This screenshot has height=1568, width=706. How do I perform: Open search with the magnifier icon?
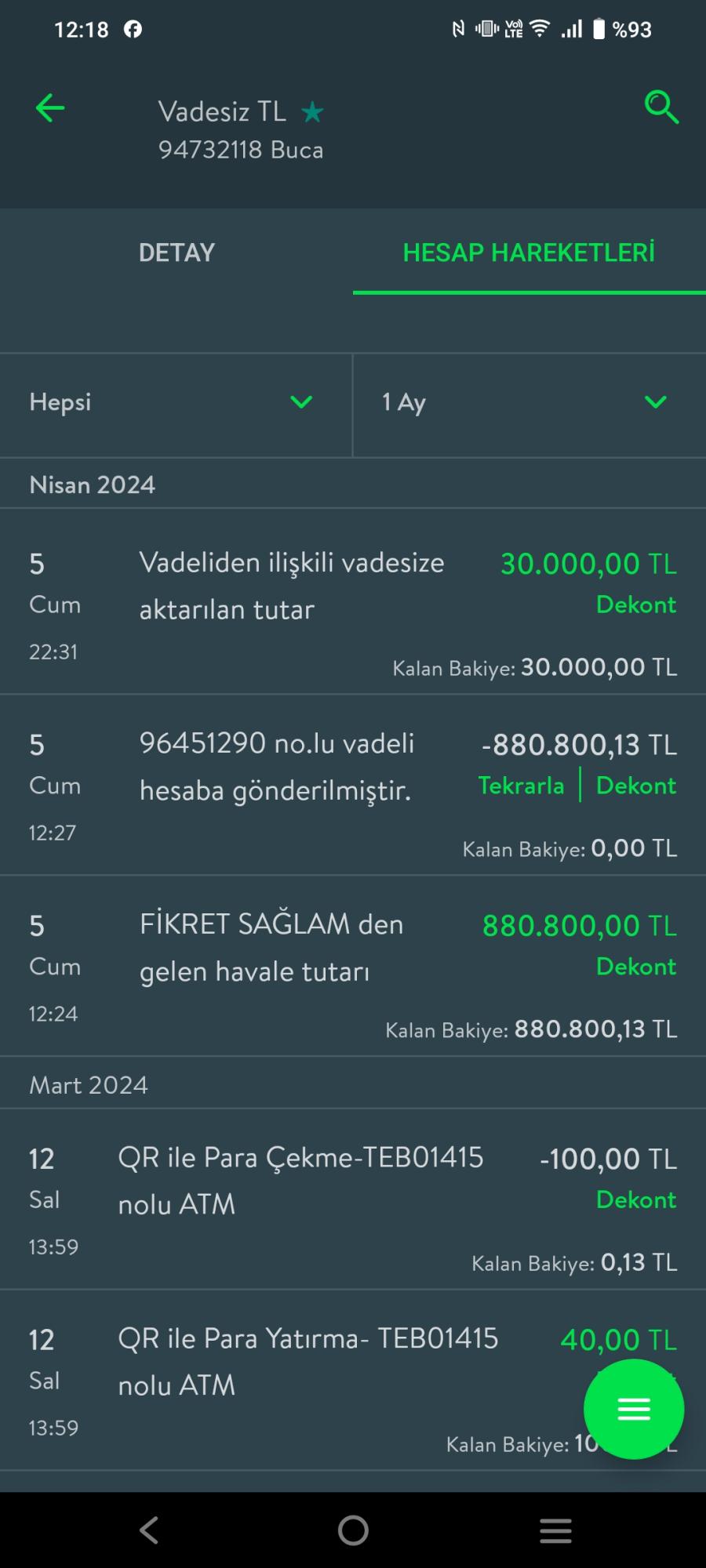[x=661, y=108]
